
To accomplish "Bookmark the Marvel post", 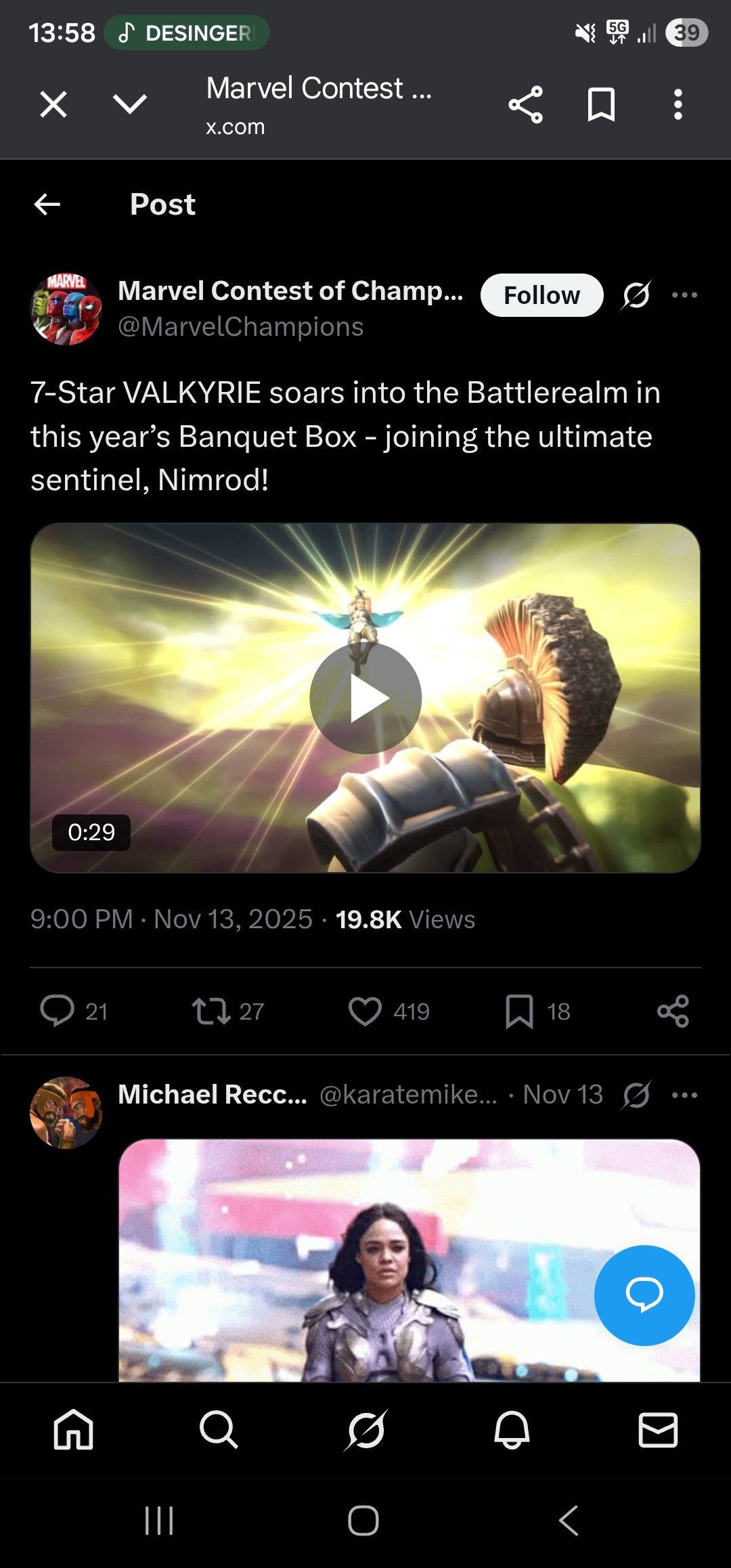I will 519,1011.
